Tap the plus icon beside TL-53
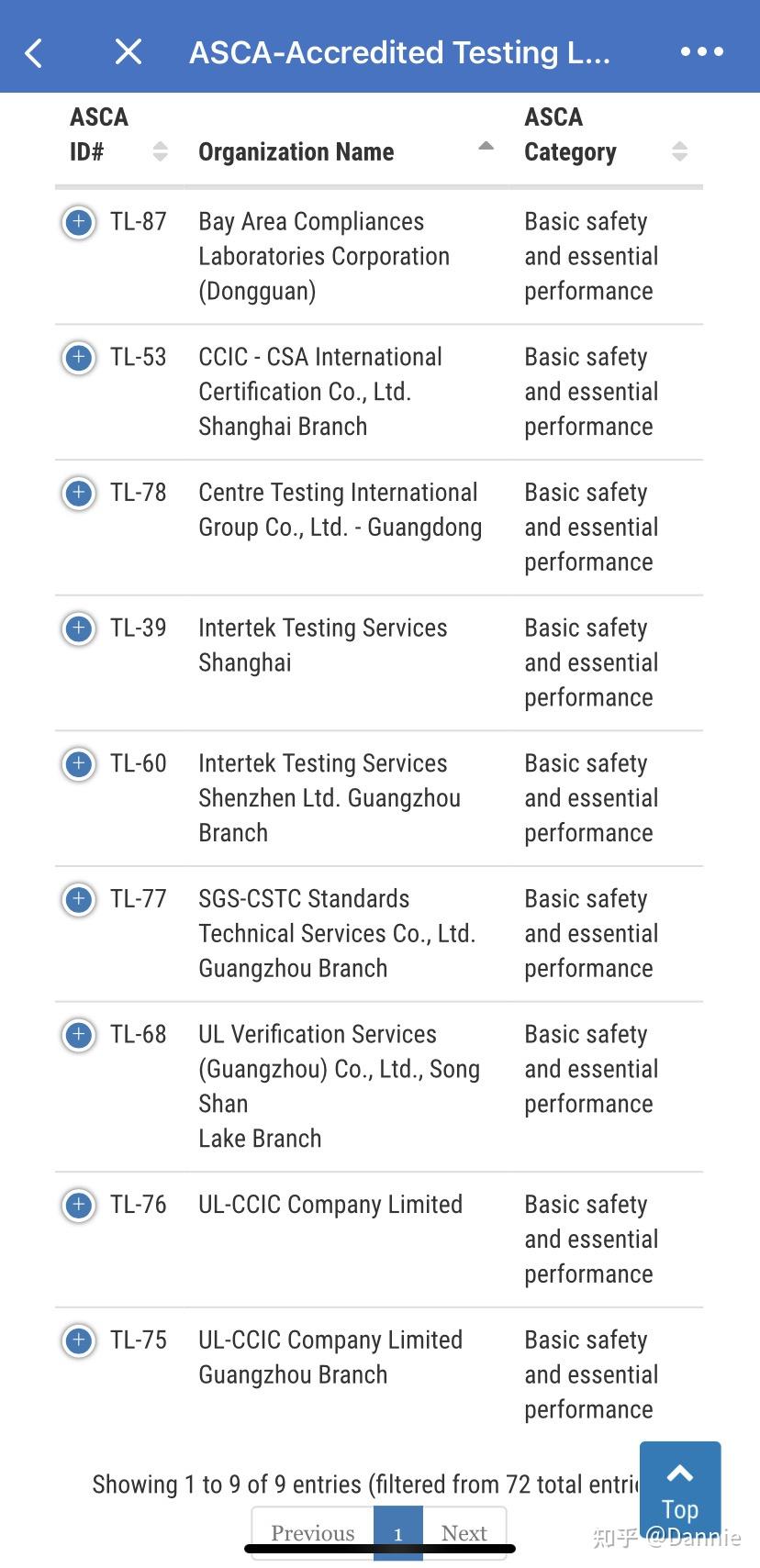The width and height of the screenshot is (760, 1568). (78, 358)
